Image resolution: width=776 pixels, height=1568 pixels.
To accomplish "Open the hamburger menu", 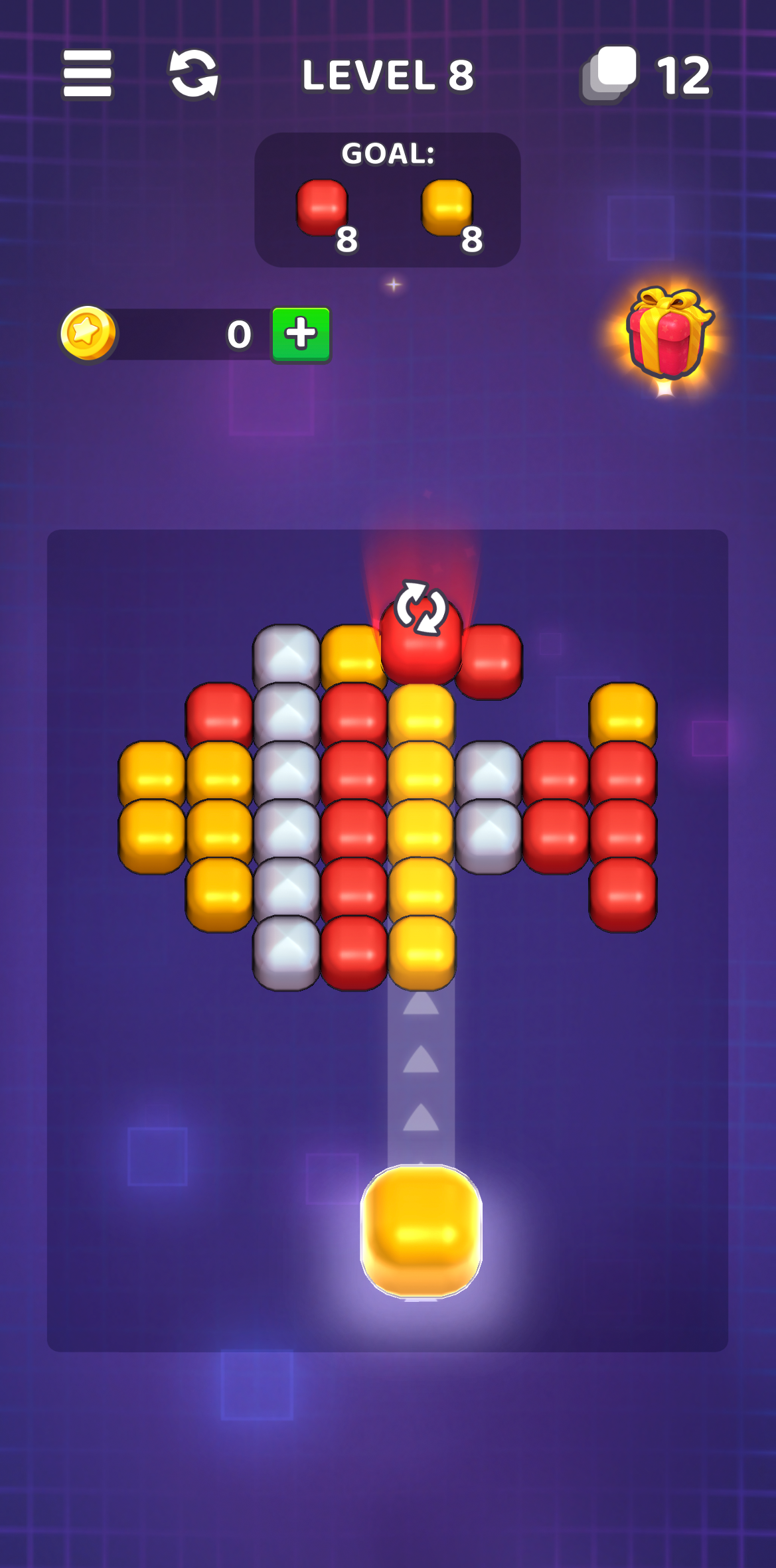I will pyautogui.click(x=87, y=74).
